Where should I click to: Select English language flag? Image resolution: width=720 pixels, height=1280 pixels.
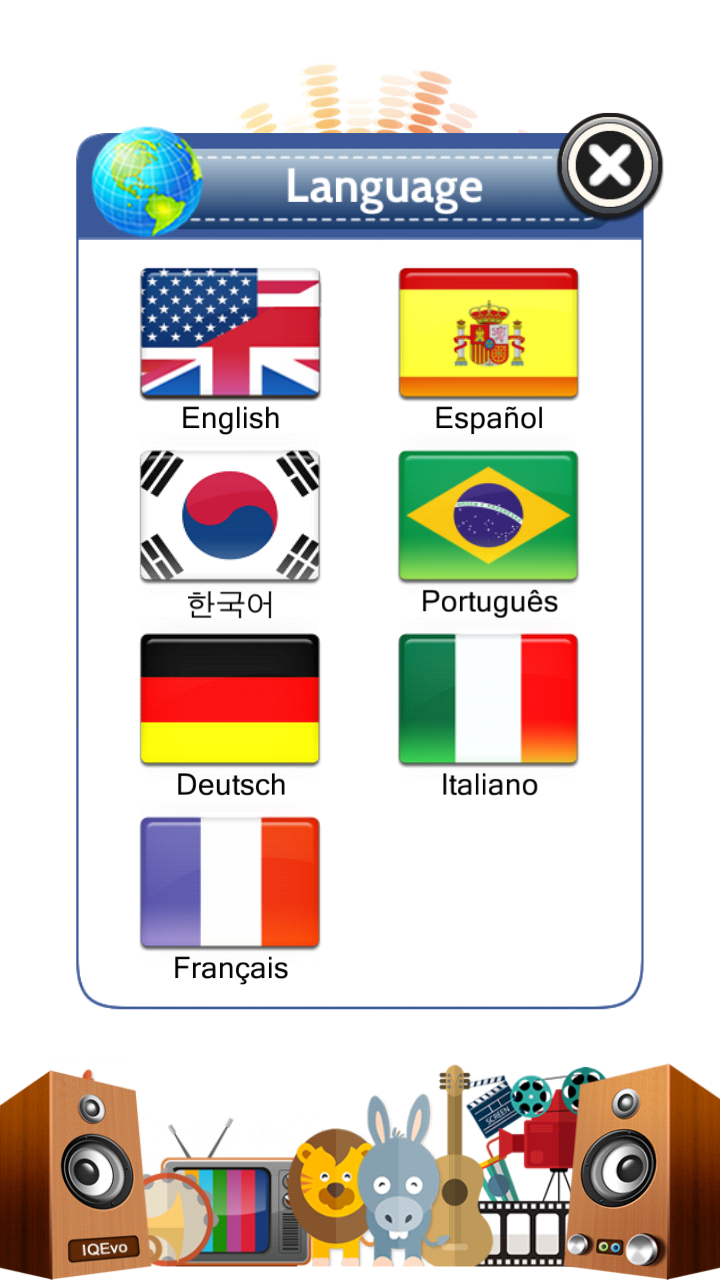coord(230,333)
